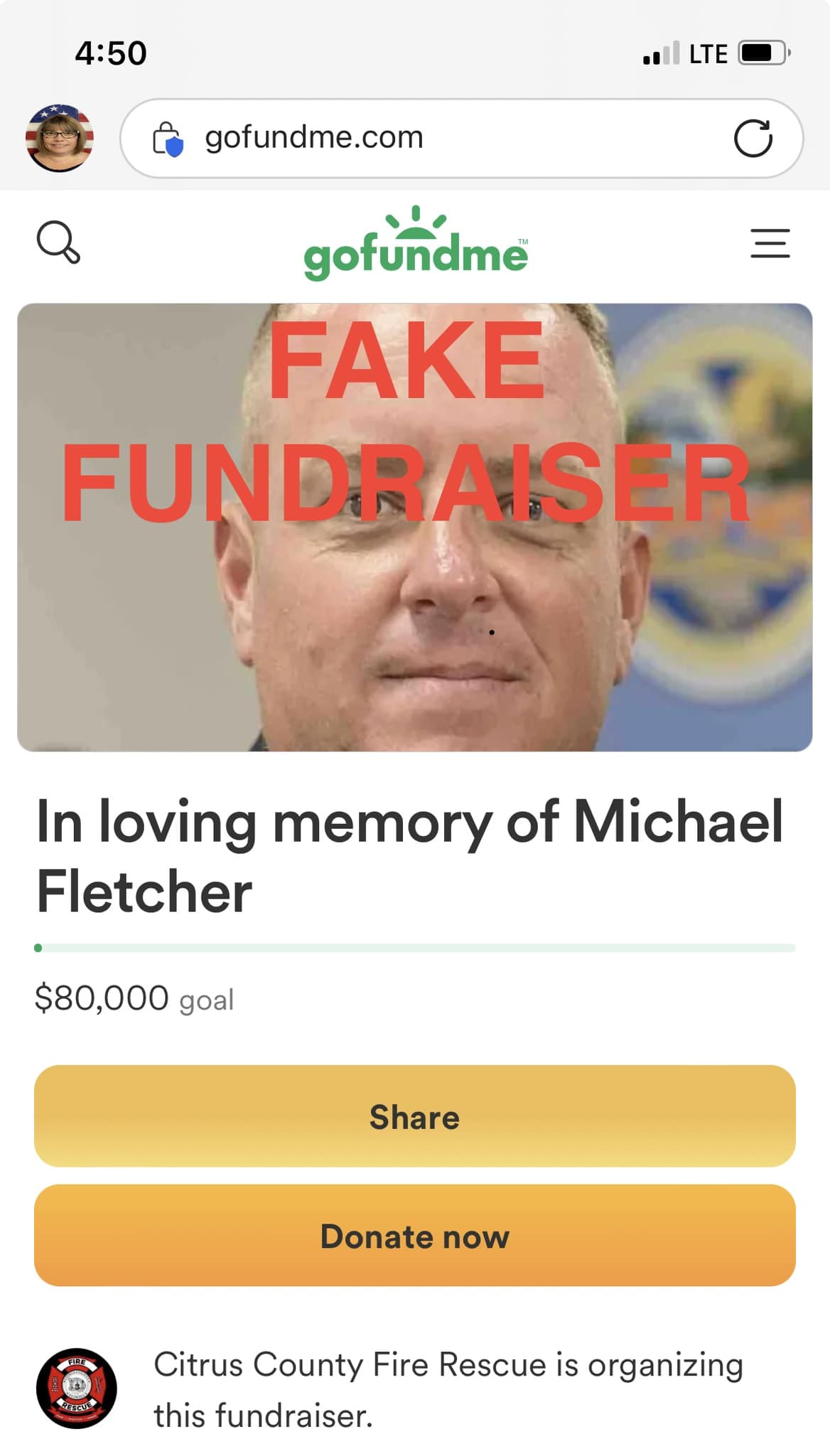Open the browser profile avatar
This screenshot has width=830, height=1456.
[x=60, y=138]
